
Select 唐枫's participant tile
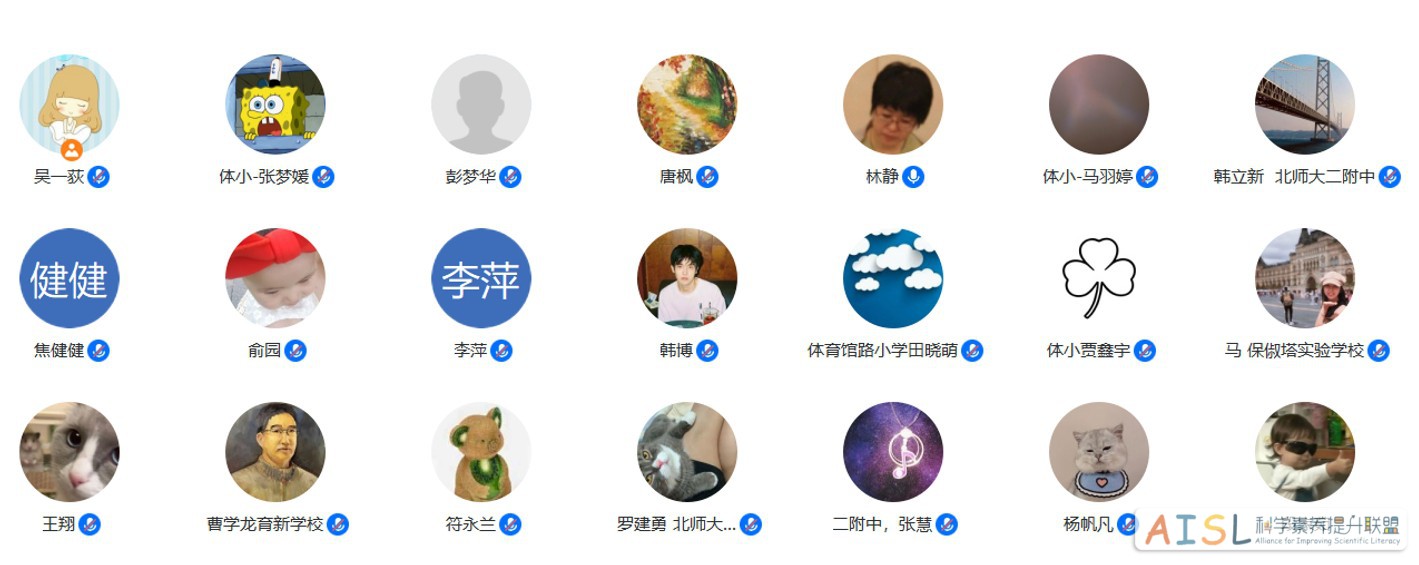687,104
